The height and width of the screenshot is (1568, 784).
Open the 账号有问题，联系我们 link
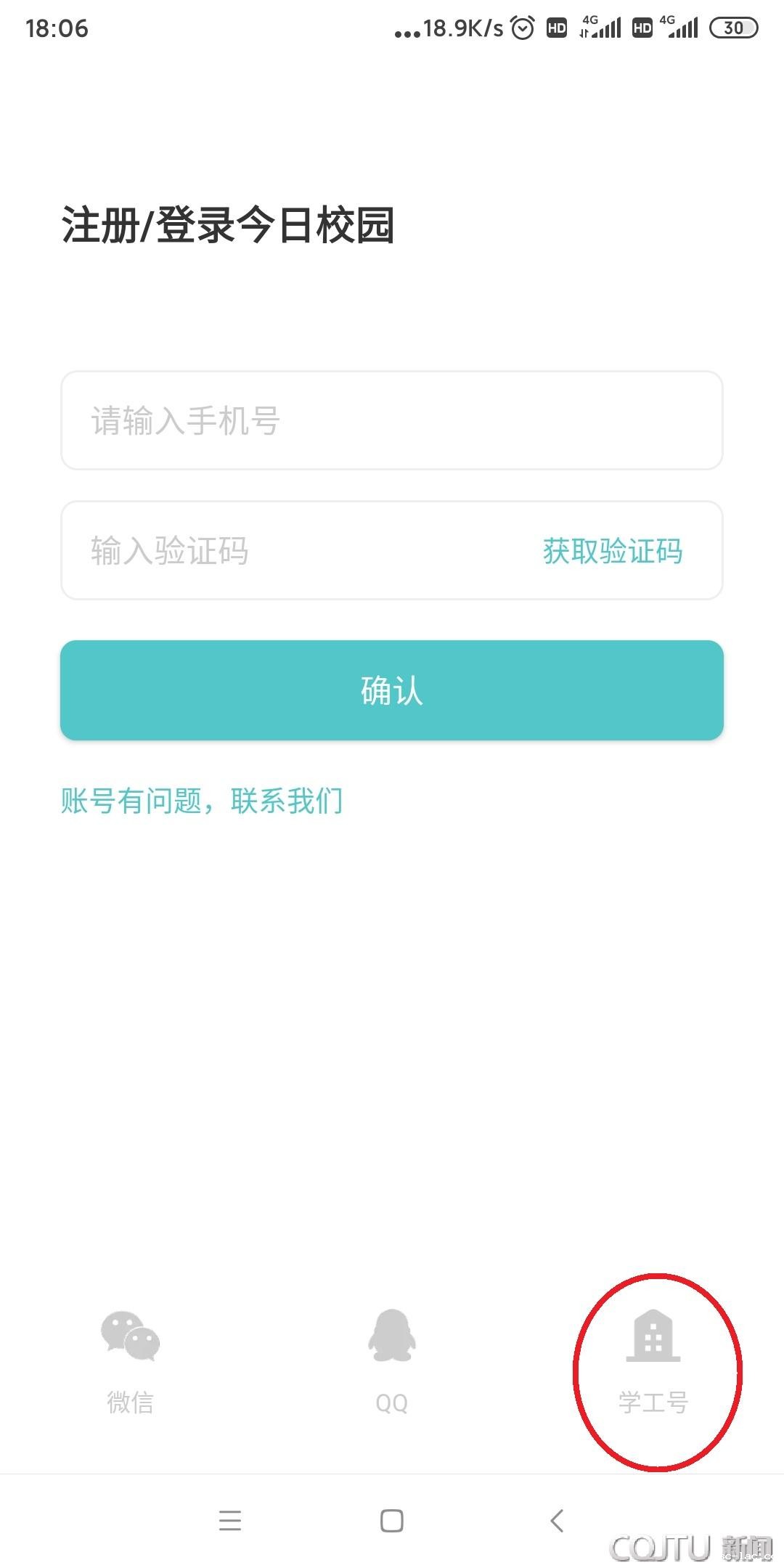pos(202,801)
